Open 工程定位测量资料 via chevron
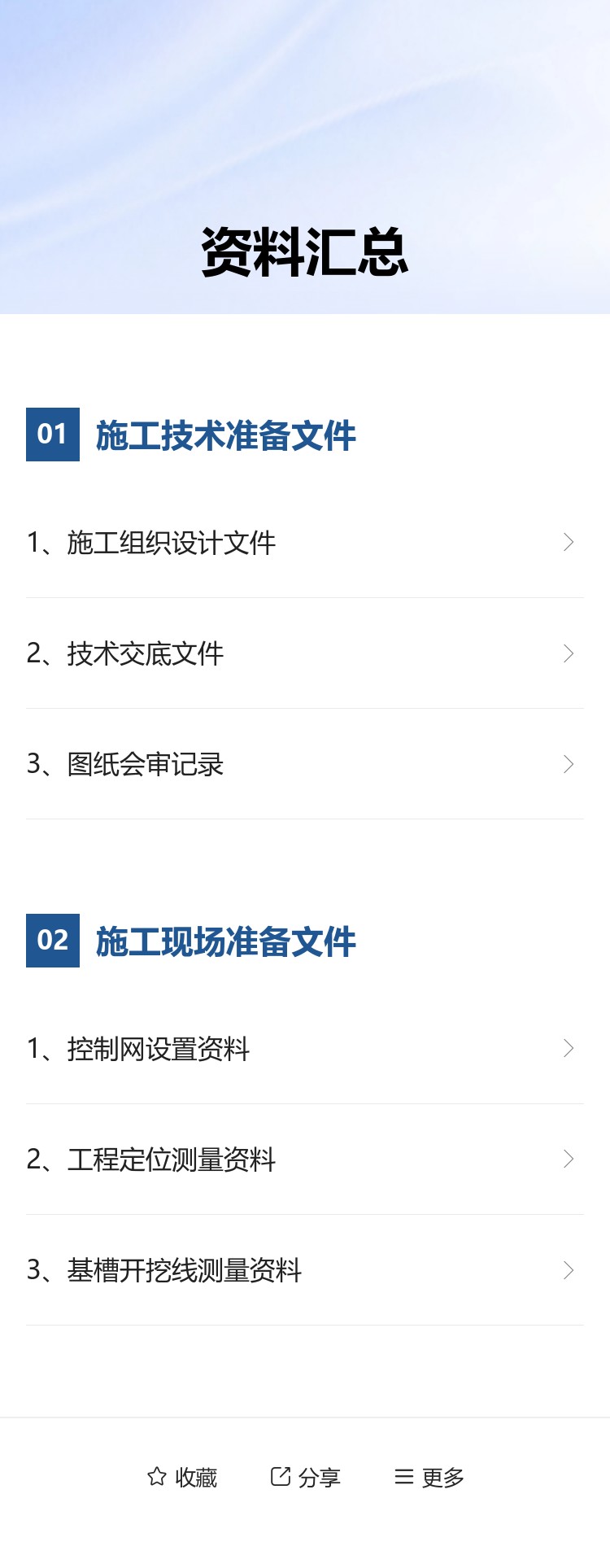The image size is (610, 1568). (568, 1160)
